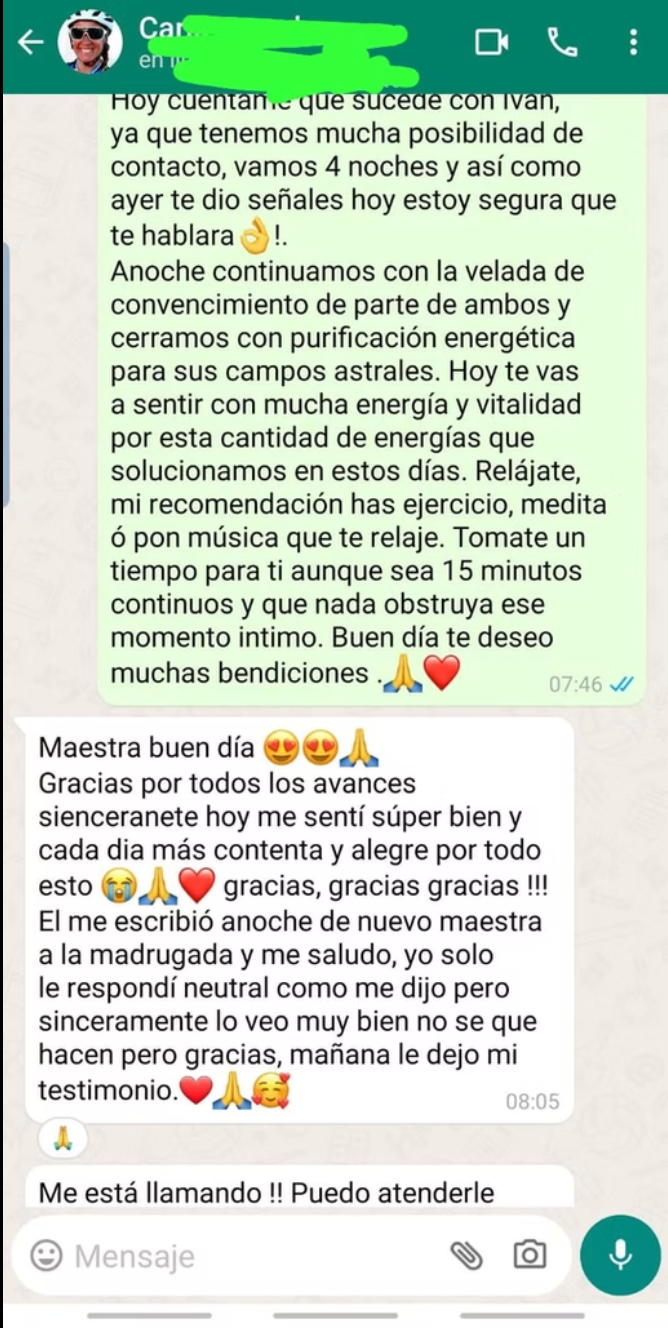
Task: Open the emoji picker
Action: tap(46, 1255)
